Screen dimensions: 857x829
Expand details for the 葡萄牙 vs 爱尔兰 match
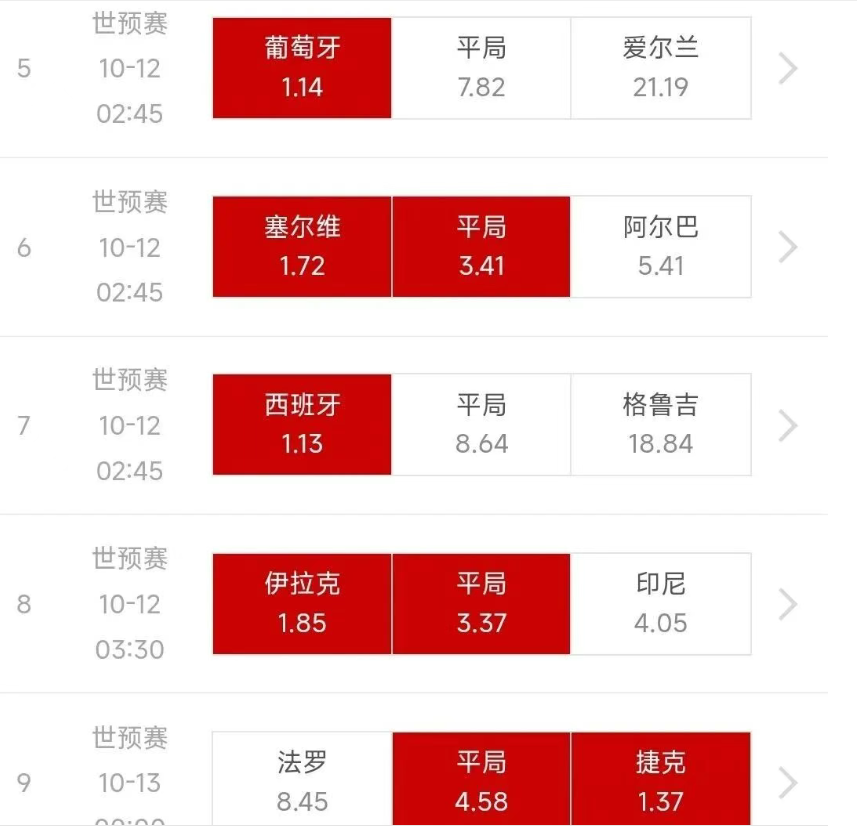(x=788, y=68)
